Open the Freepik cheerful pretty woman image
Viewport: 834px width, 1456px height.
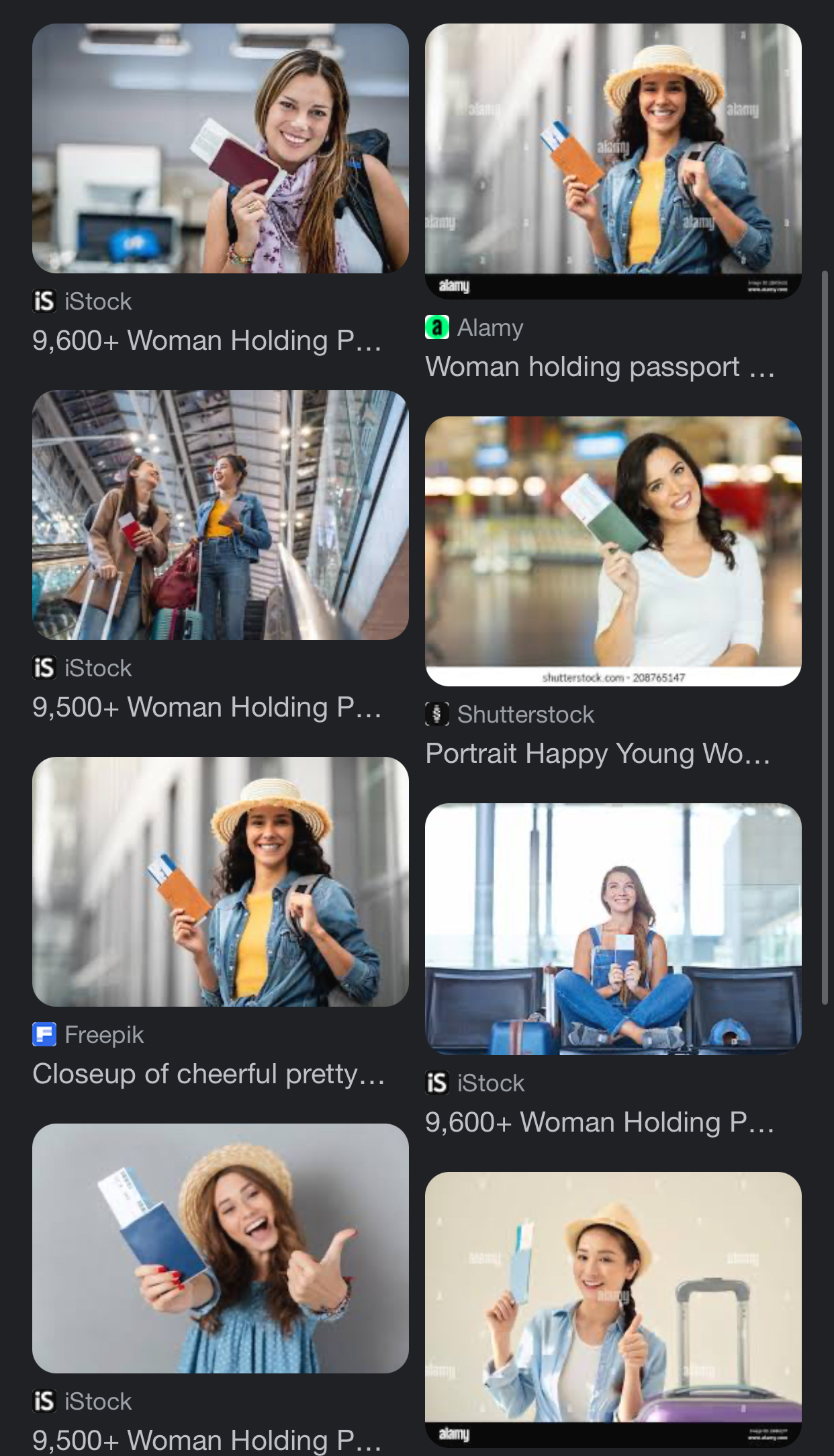[x=220, y=882]
